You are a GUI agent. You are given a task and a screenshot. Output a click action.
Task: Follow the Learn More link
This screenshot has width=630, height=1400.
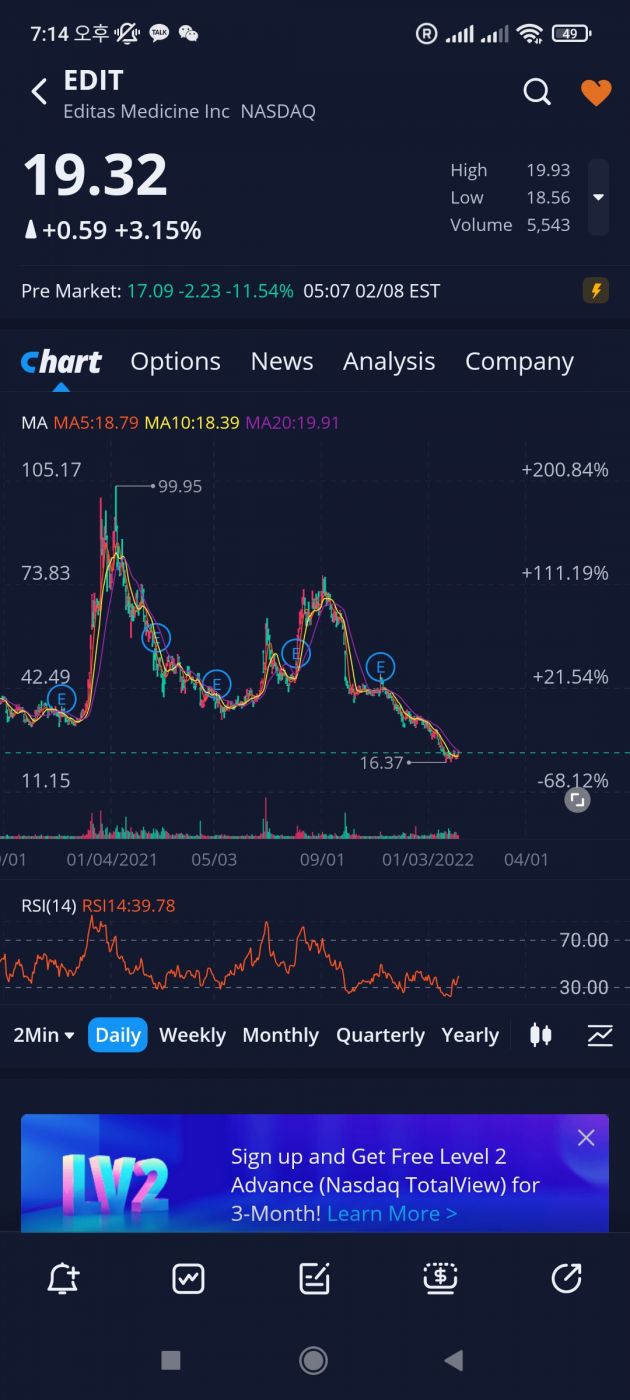(392, 1213)
